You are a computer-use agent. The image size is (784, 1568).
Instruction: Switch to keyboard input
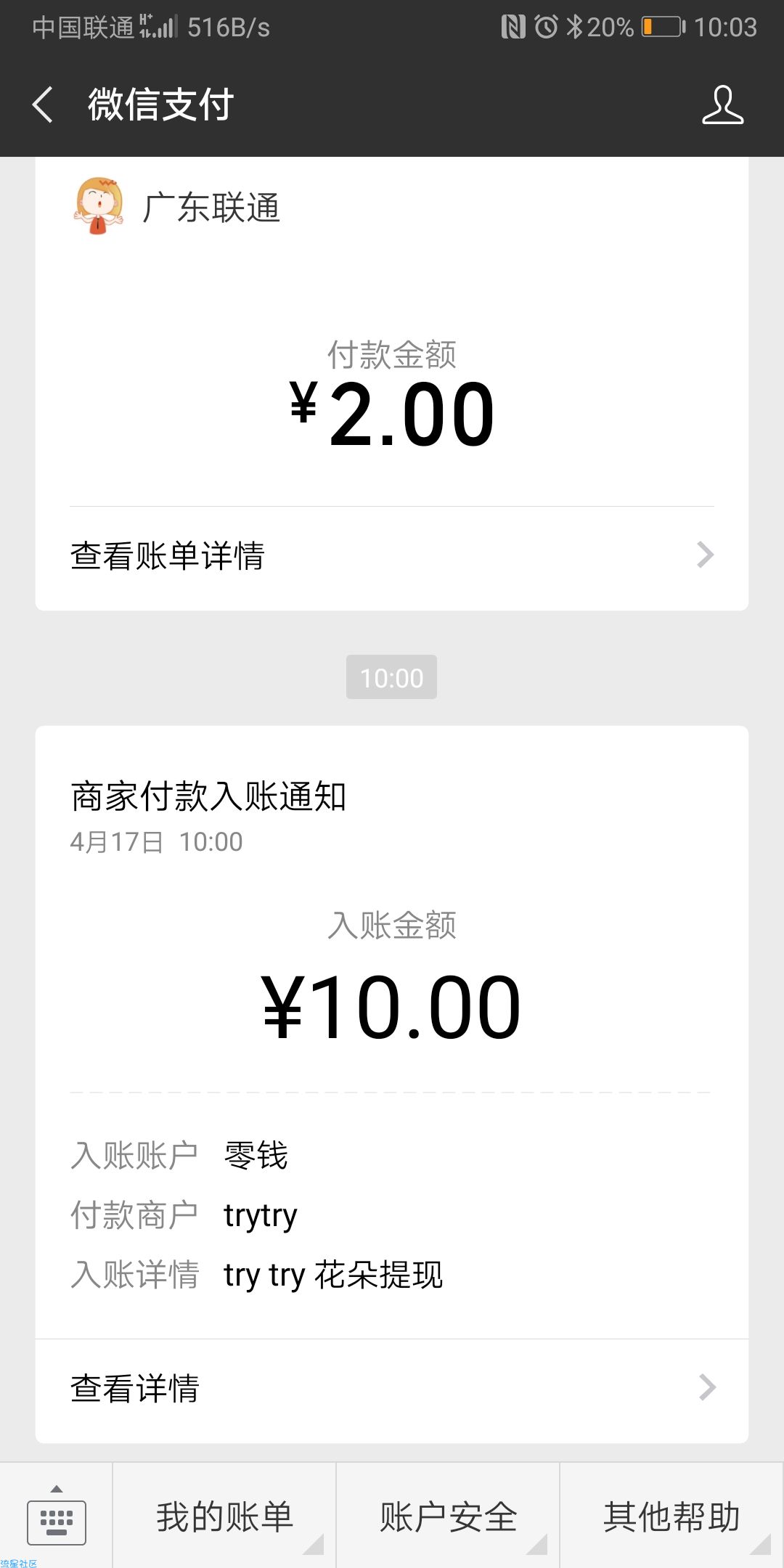pyautogui.click(x=57, y=1517)
